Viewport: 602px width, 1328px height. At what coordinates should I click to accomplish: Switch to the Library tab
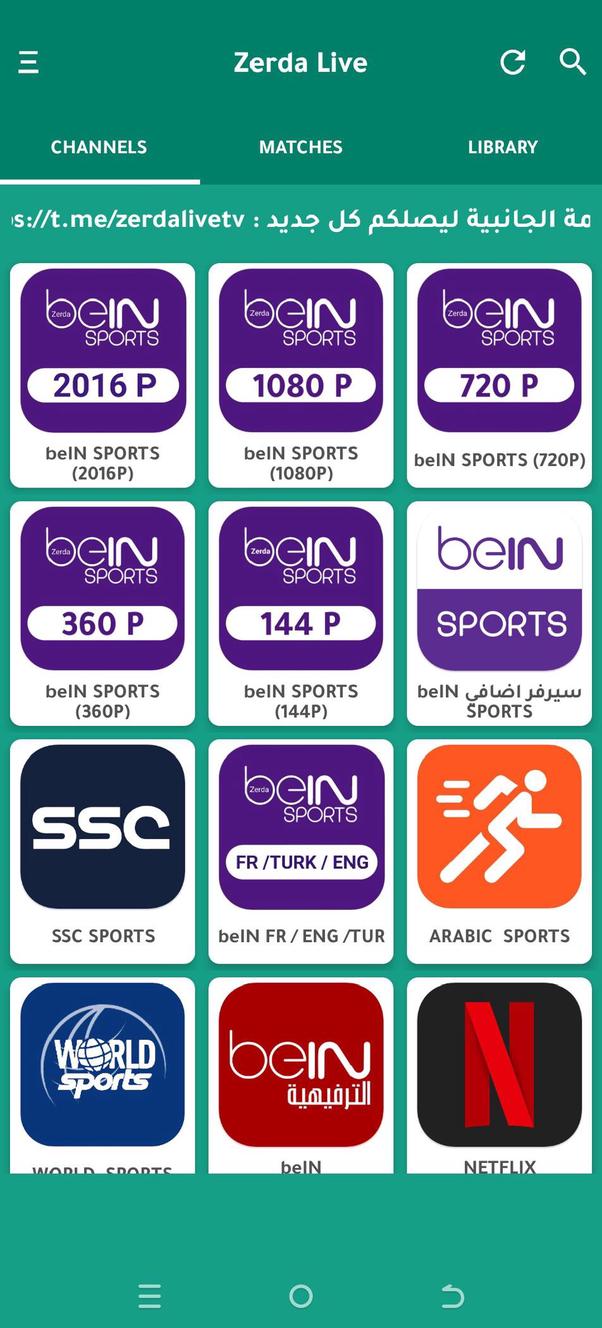pos(502,147)
